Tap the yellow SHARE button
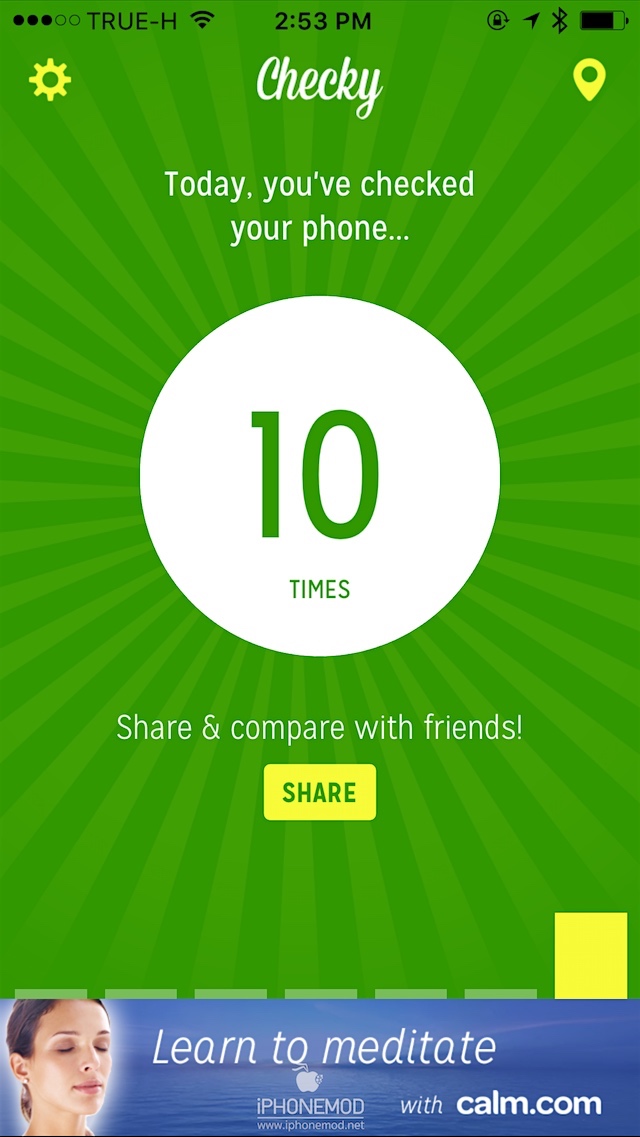This screenshot has width=640, height=1137. pos(319,793)
